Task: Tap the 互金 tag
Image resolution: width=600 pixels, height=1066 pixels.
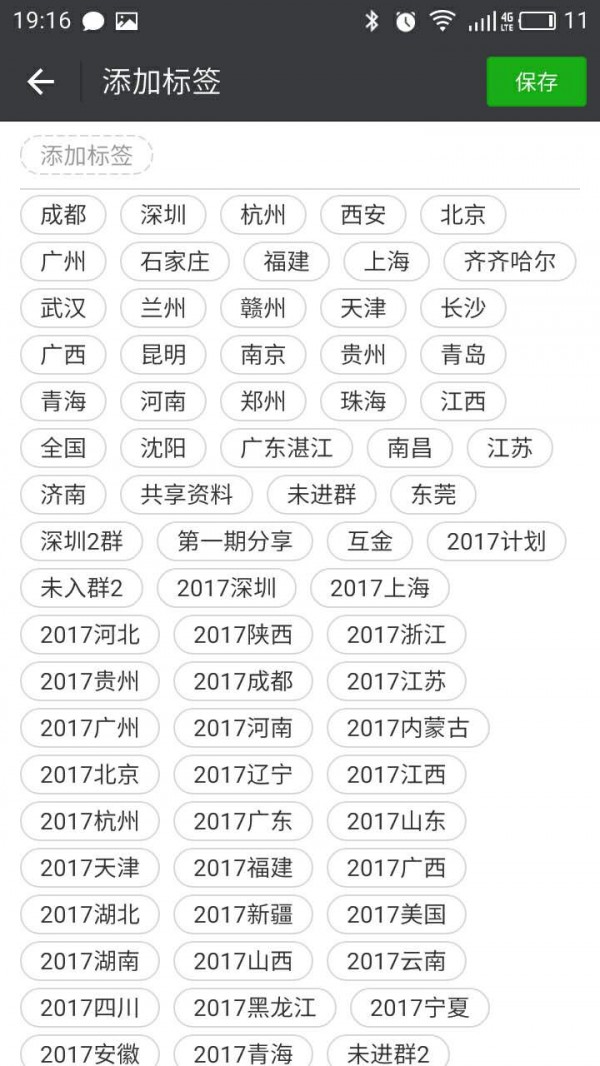Action: [x=369, y=541]
